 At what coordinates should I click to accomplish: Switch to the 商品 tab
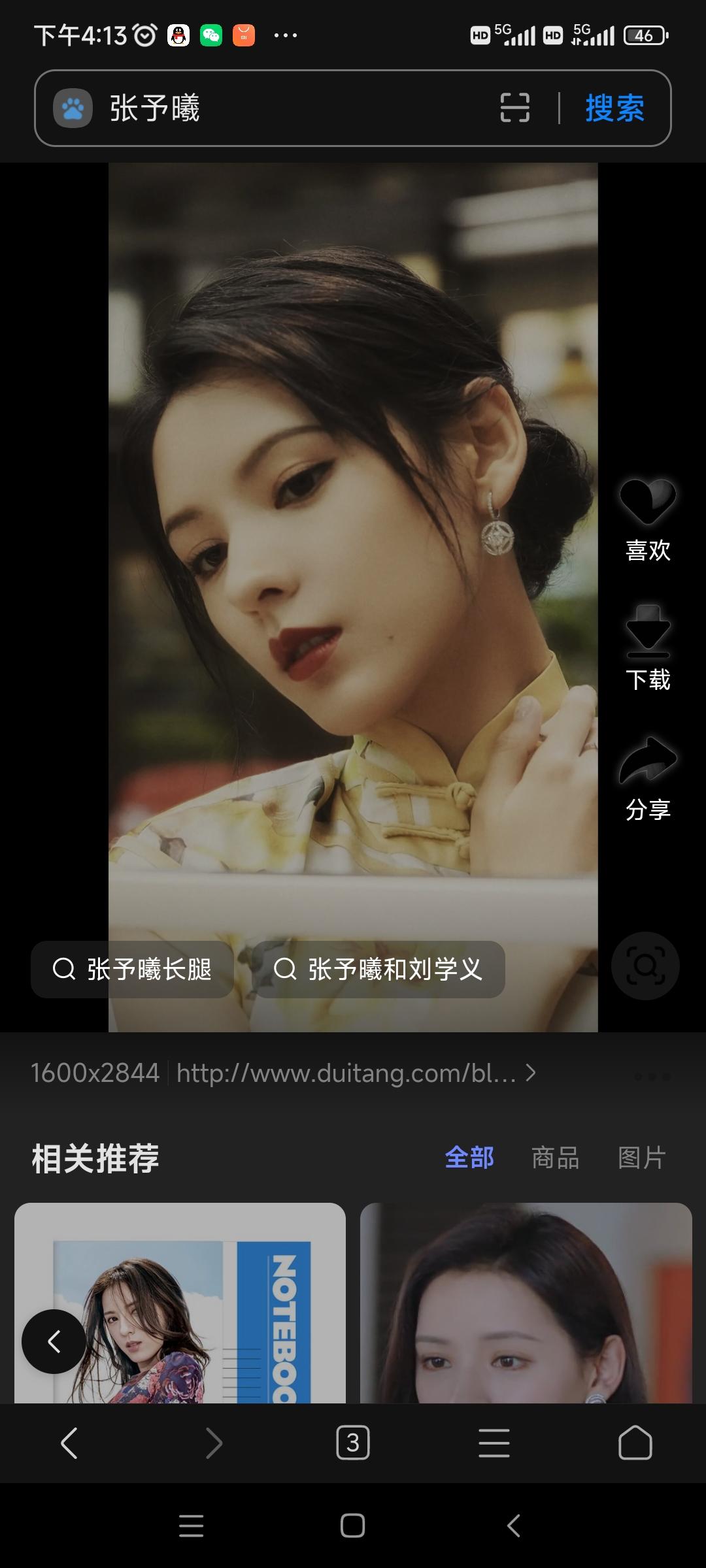555,1158
